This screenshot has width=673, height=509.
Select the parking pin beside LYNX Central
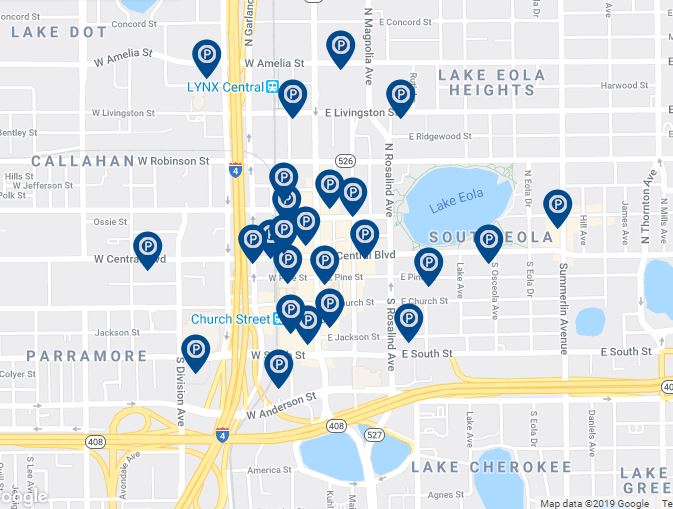(292, 96)
